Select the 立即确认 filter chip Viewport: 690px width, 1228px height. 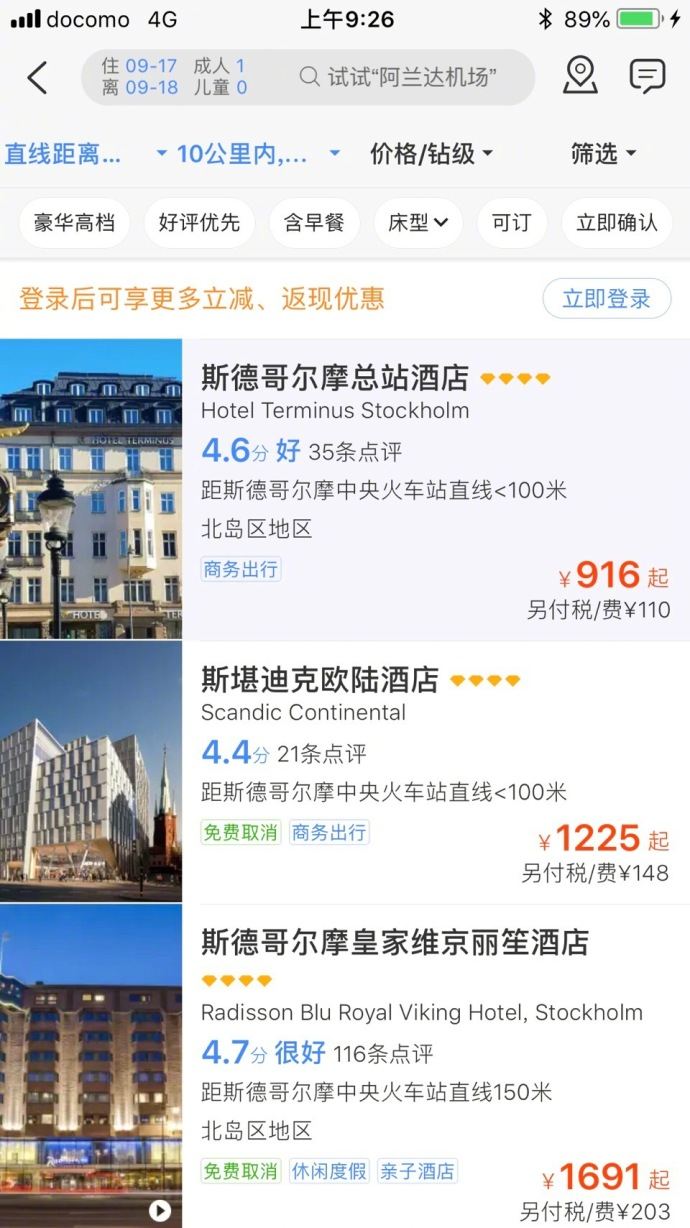pyautogui.click(x=616, y=222)
